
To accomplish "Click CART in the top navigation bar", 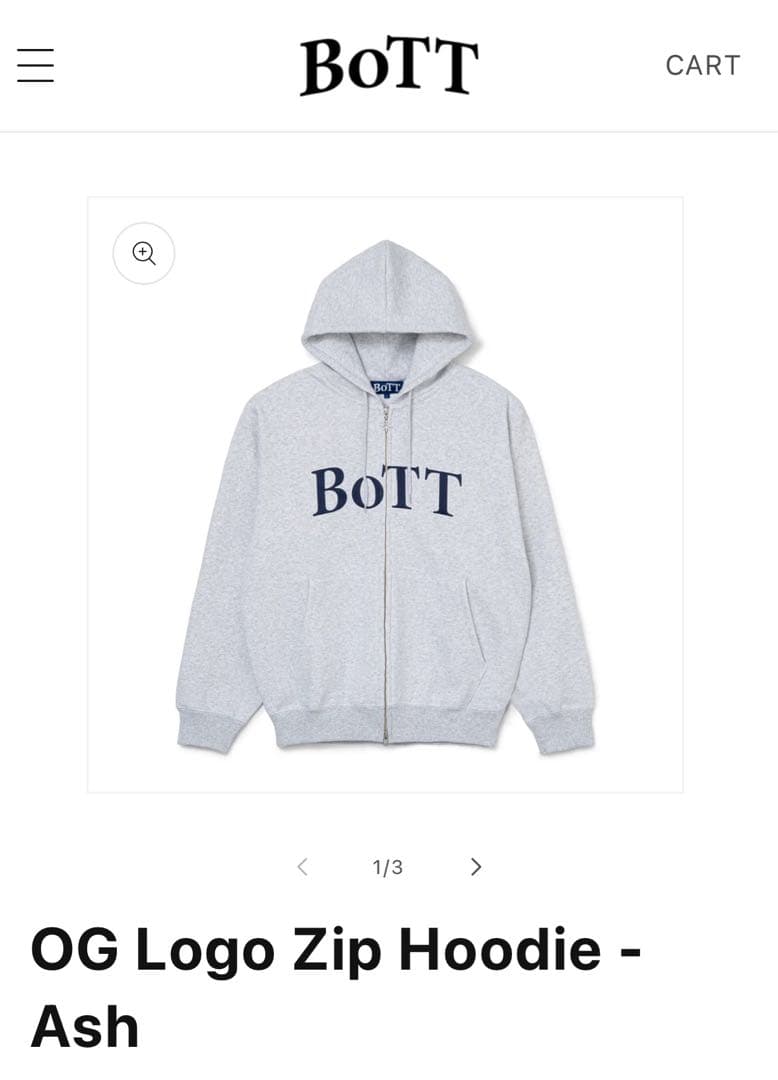I will pos(701,65).
